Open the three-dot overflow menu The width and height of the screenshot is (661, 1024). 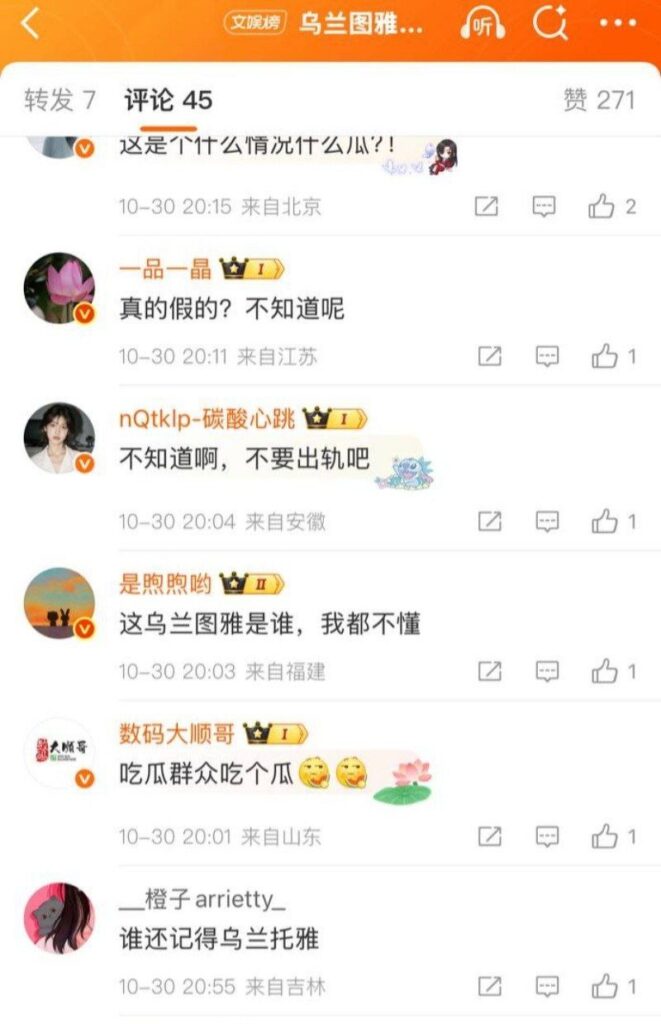[617, 25]
